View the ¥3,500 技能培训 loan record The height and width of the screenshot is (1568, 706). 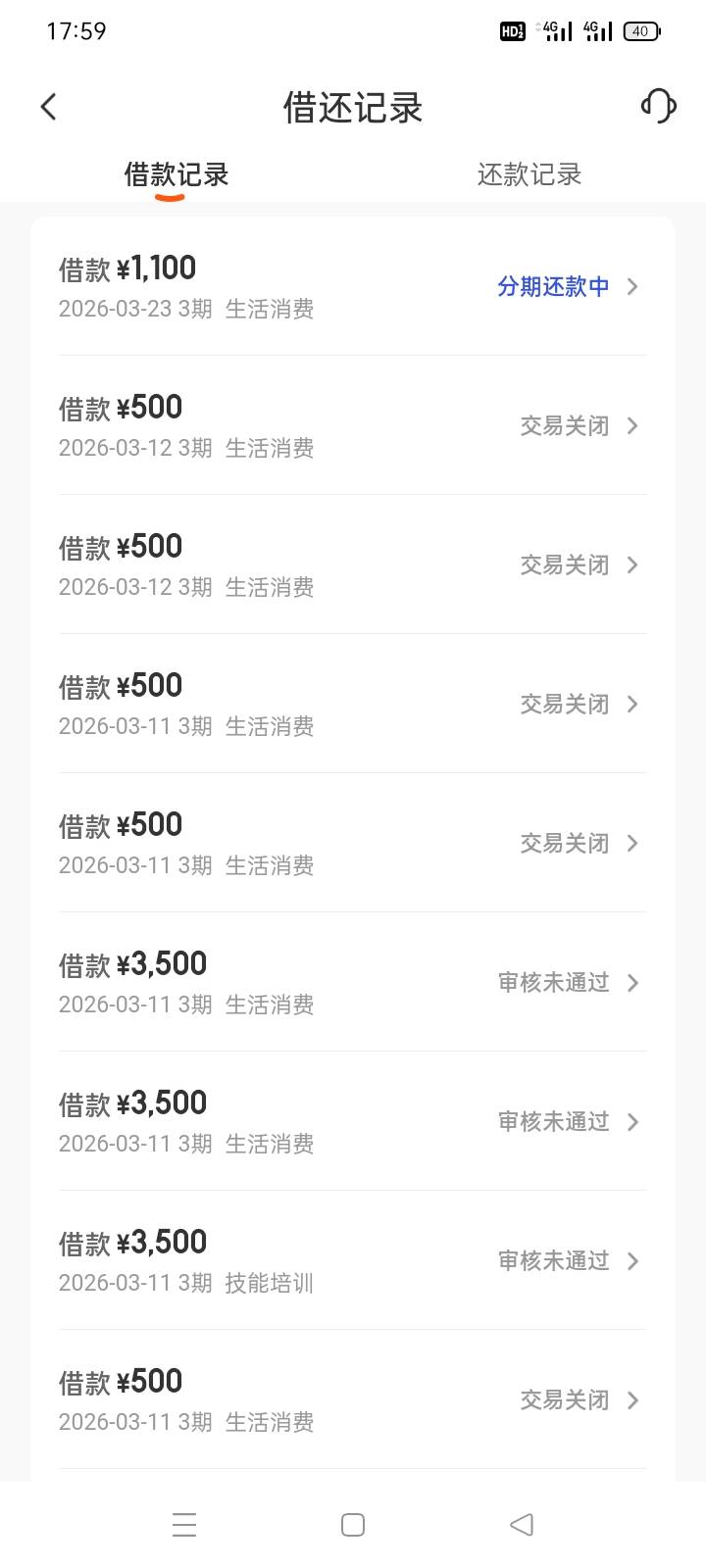coord(353,1260)
